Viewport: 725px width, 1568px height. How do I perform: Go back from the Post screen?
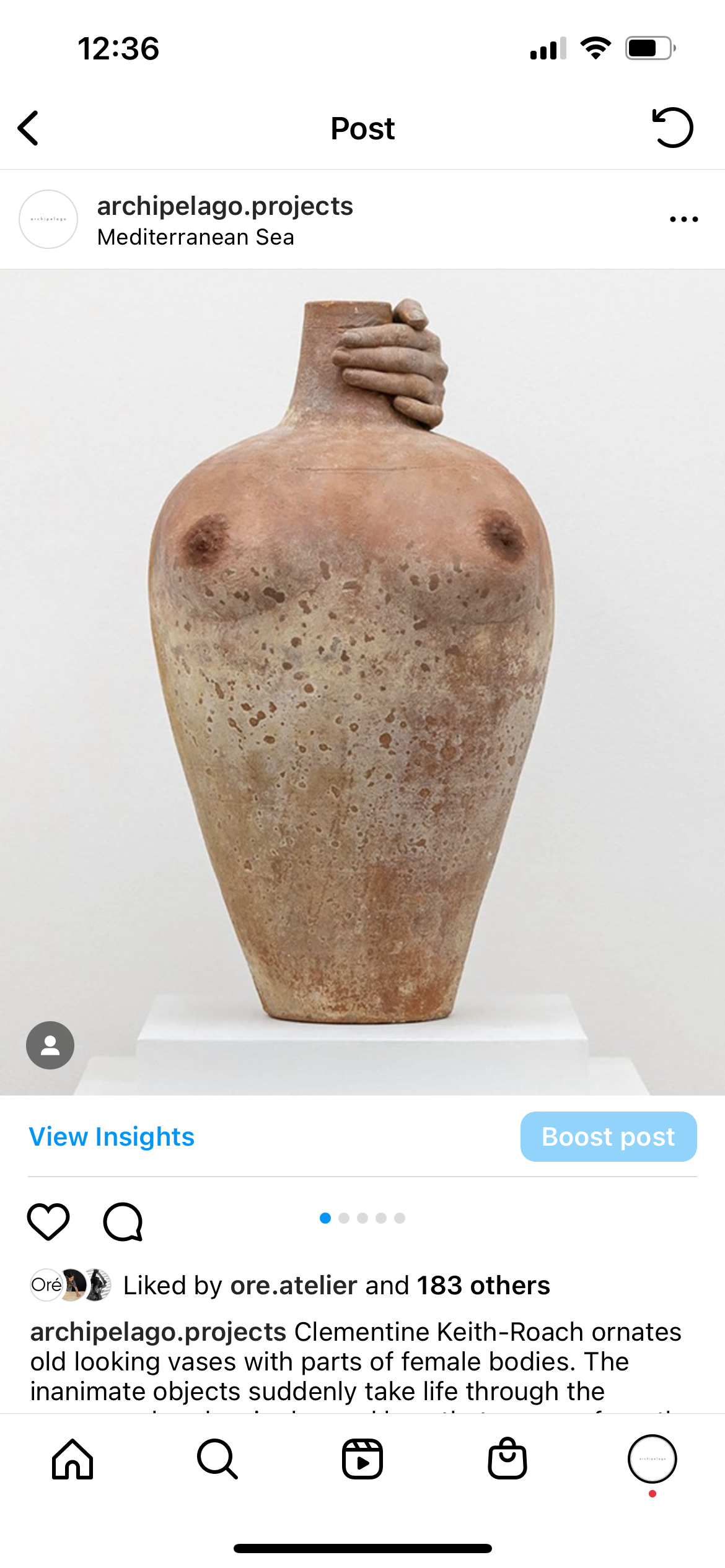29,128
